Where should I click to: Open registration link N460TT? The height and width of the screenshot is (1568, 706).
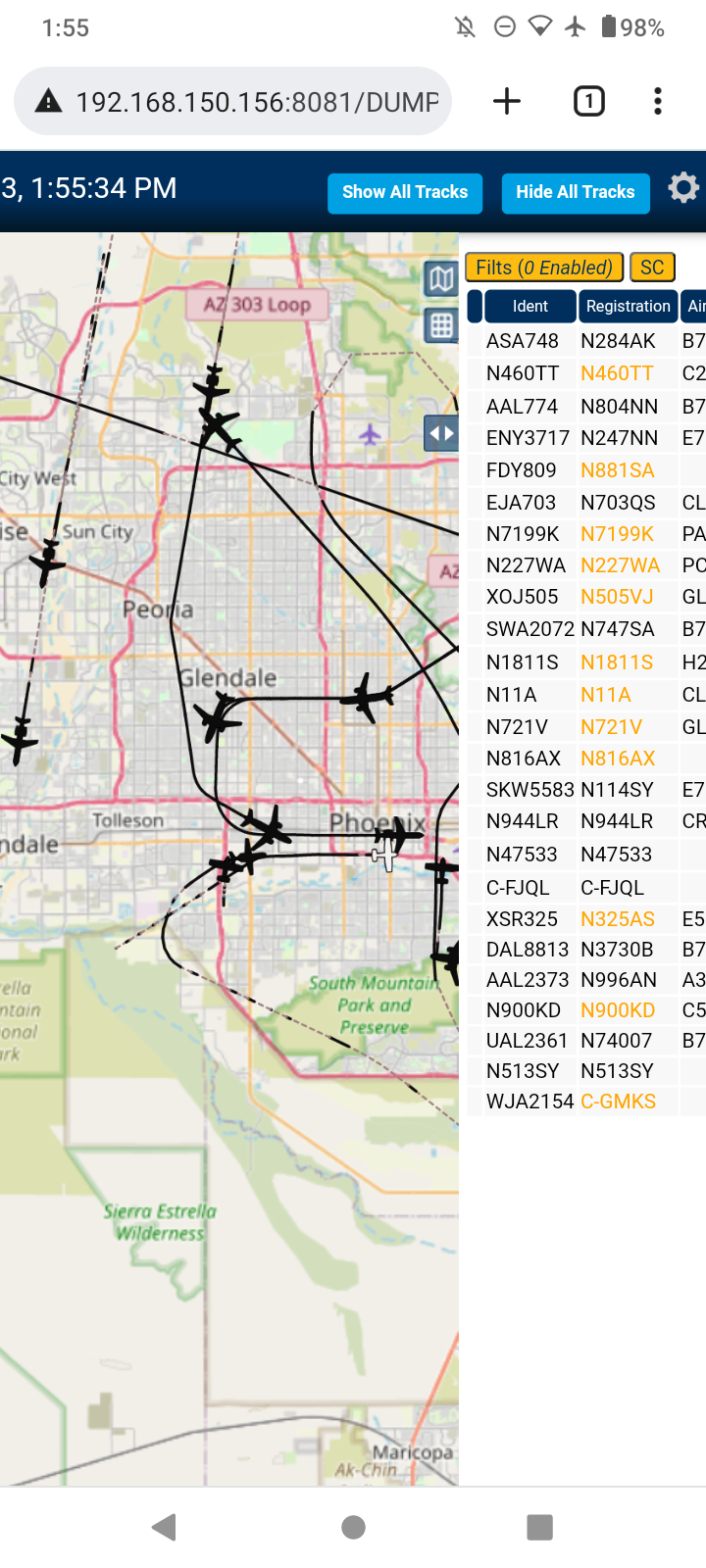pos(617,373)
